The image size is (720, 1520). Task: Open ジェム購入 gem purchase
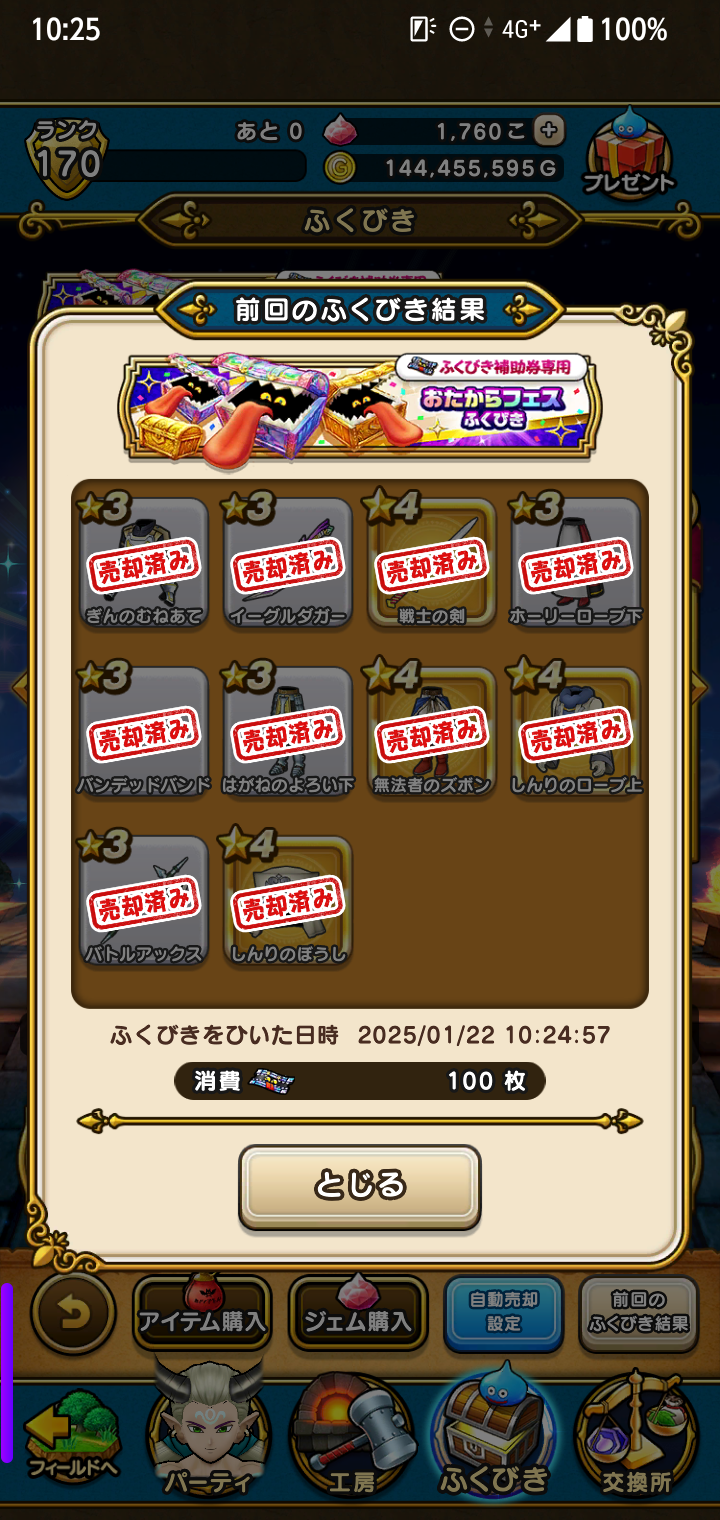point(358,1313)
